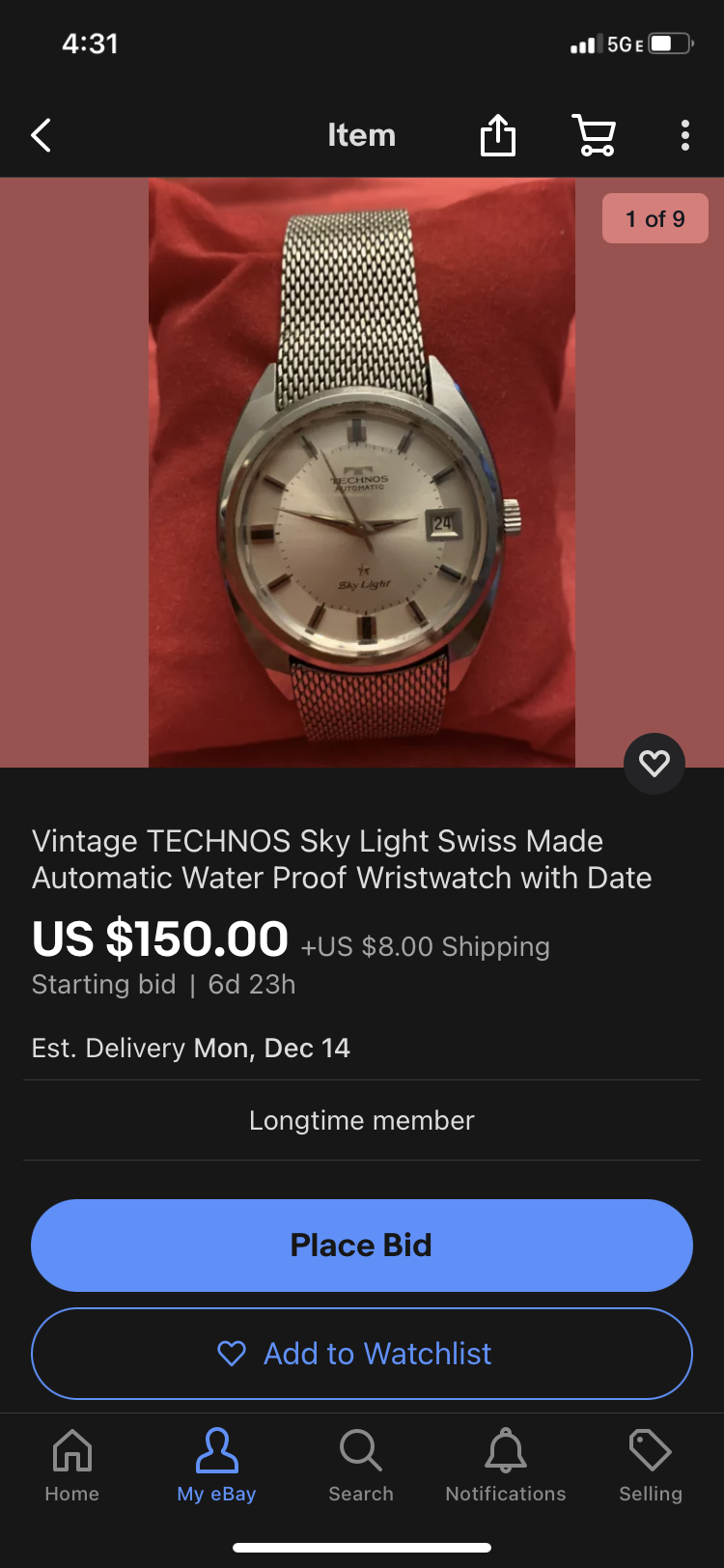This screenshot has height=1568, width=724.
Task: Switch to the My eBay tab
Action: [216, 1465]
